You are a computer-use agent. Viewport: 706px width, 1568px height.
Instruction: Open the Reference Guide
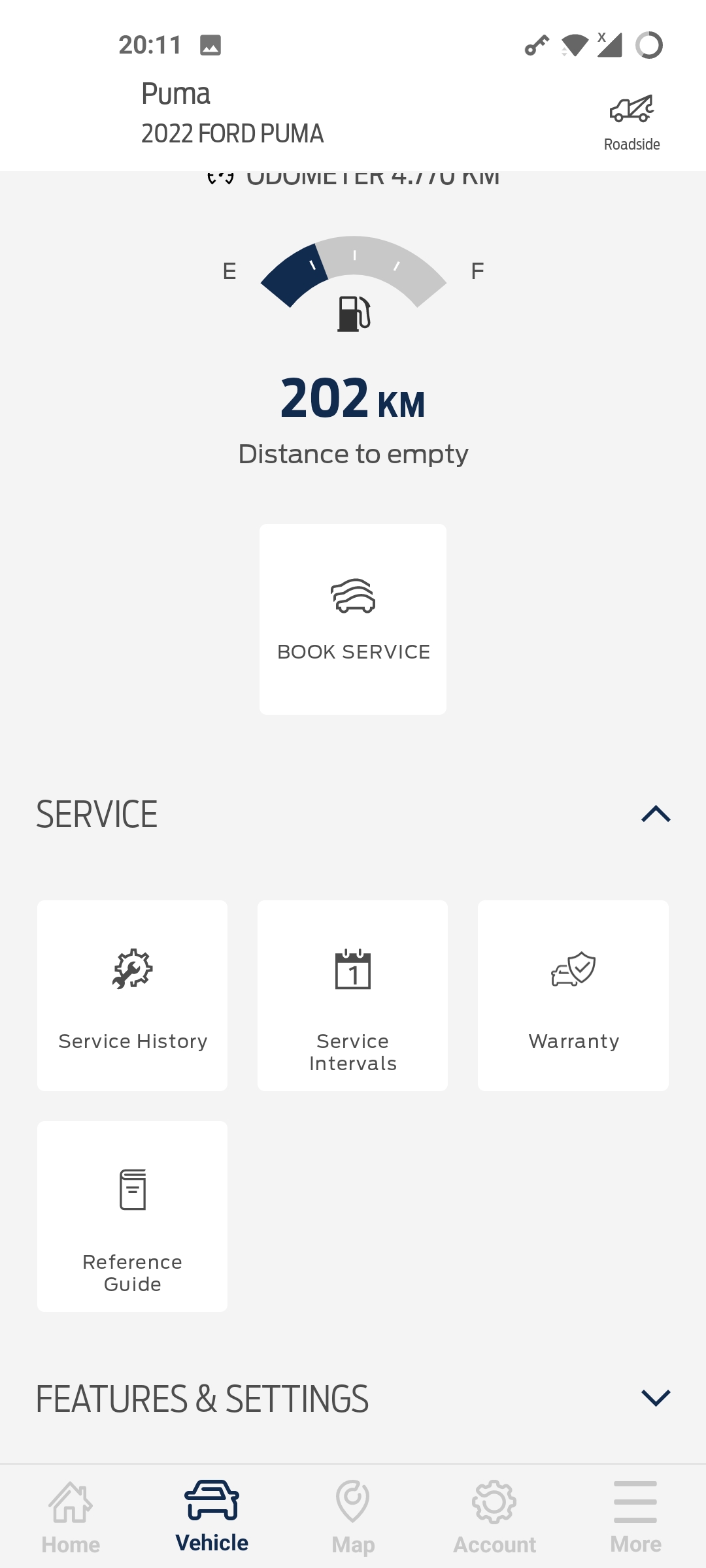(x=133, y=1216)
